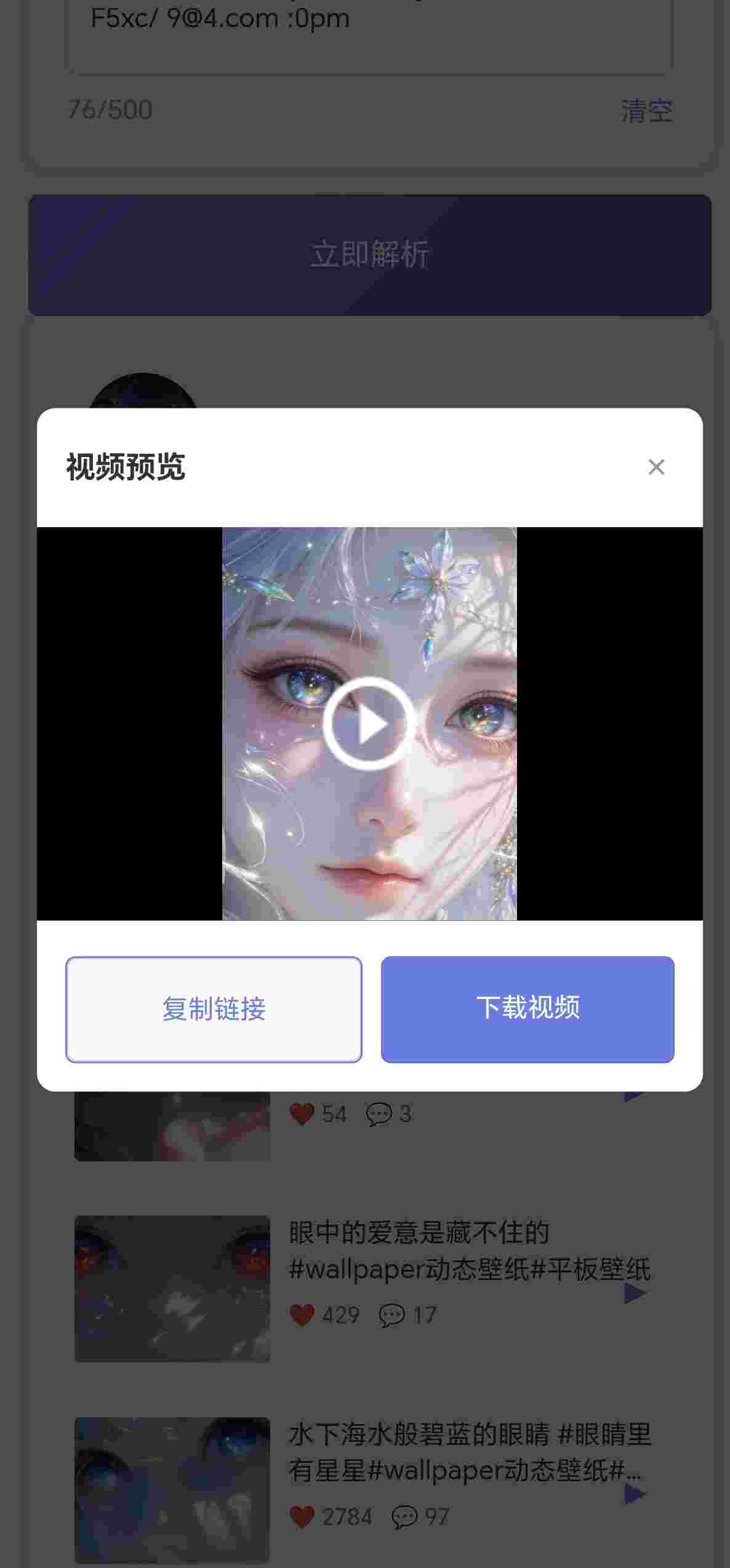Clear the input with the 清空 link

click(x=645, y=110)
